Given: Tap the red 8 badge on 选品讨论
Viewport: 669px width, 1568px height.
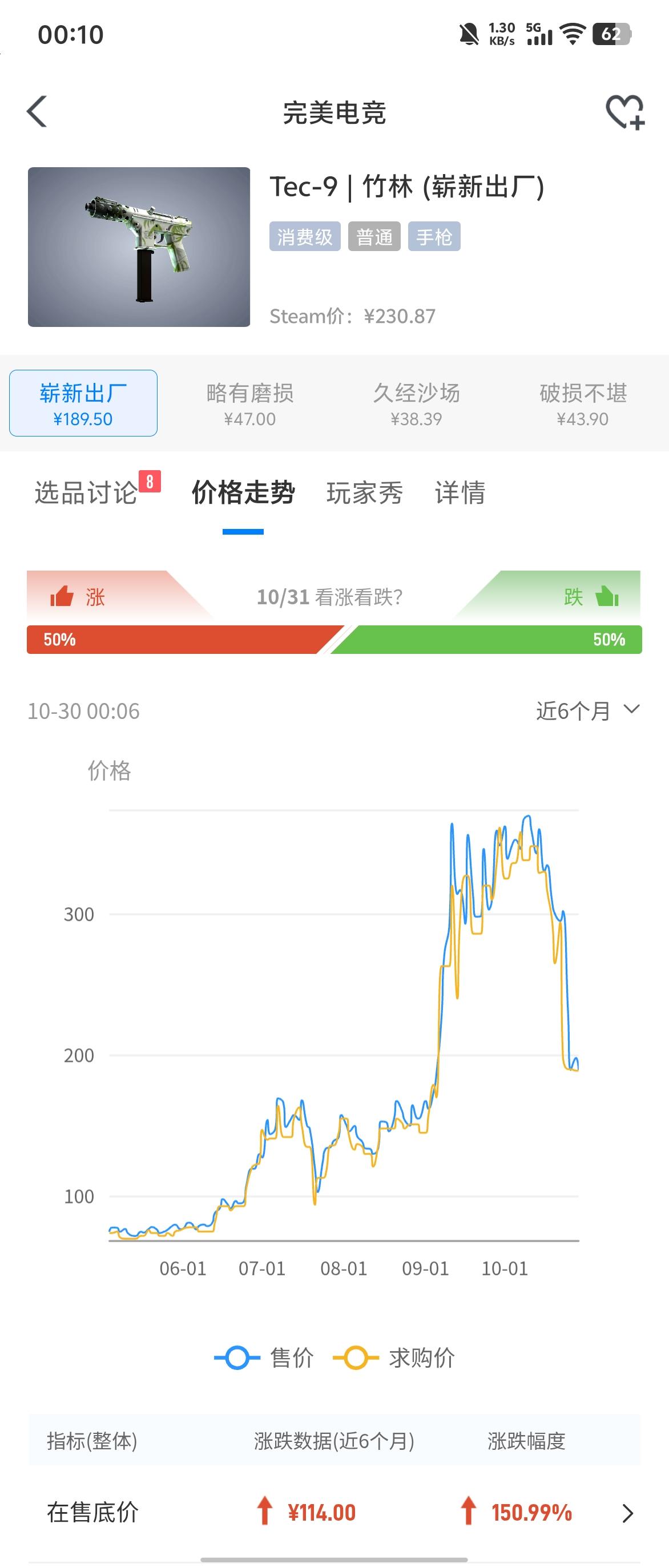Looking at the screenshot, I should point(150,480).
